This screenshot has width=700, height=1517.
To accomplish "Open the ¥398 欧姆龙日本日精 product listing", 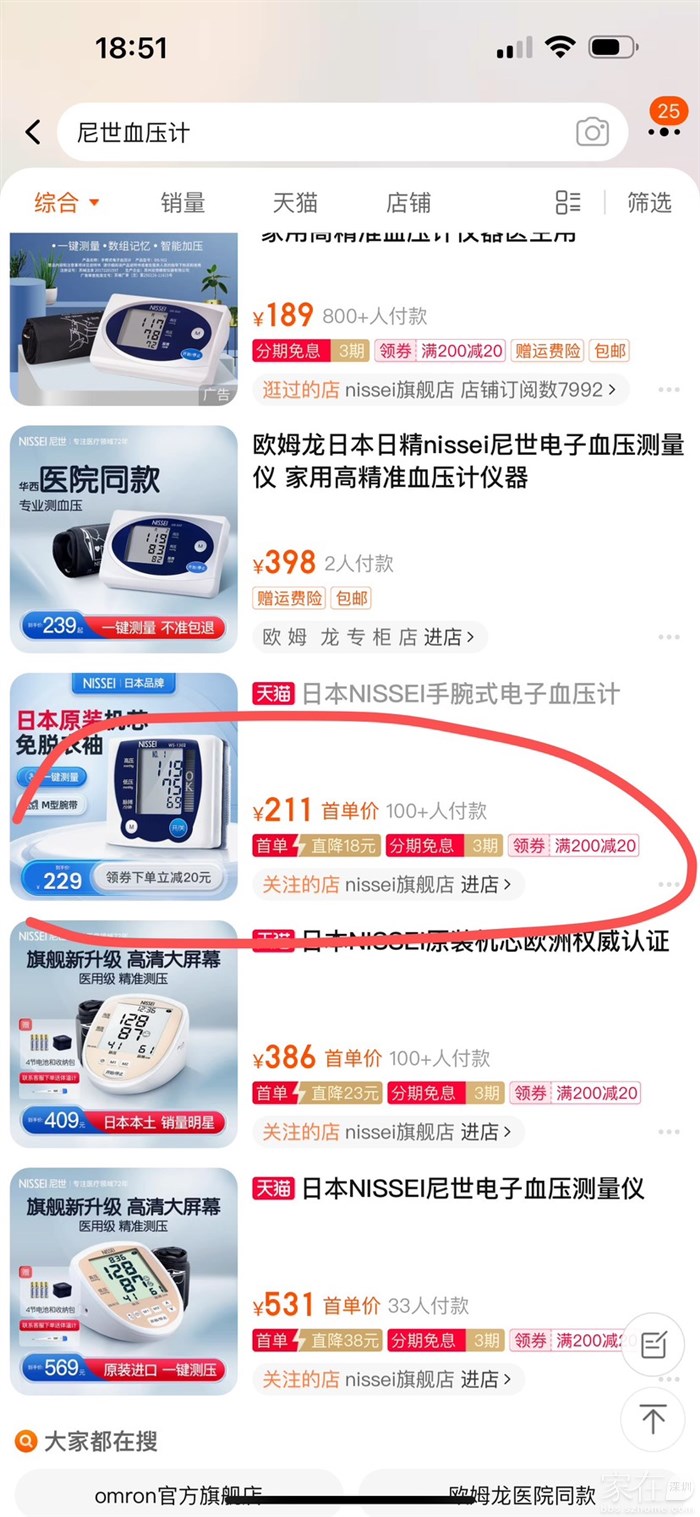I will pos(468,462).
